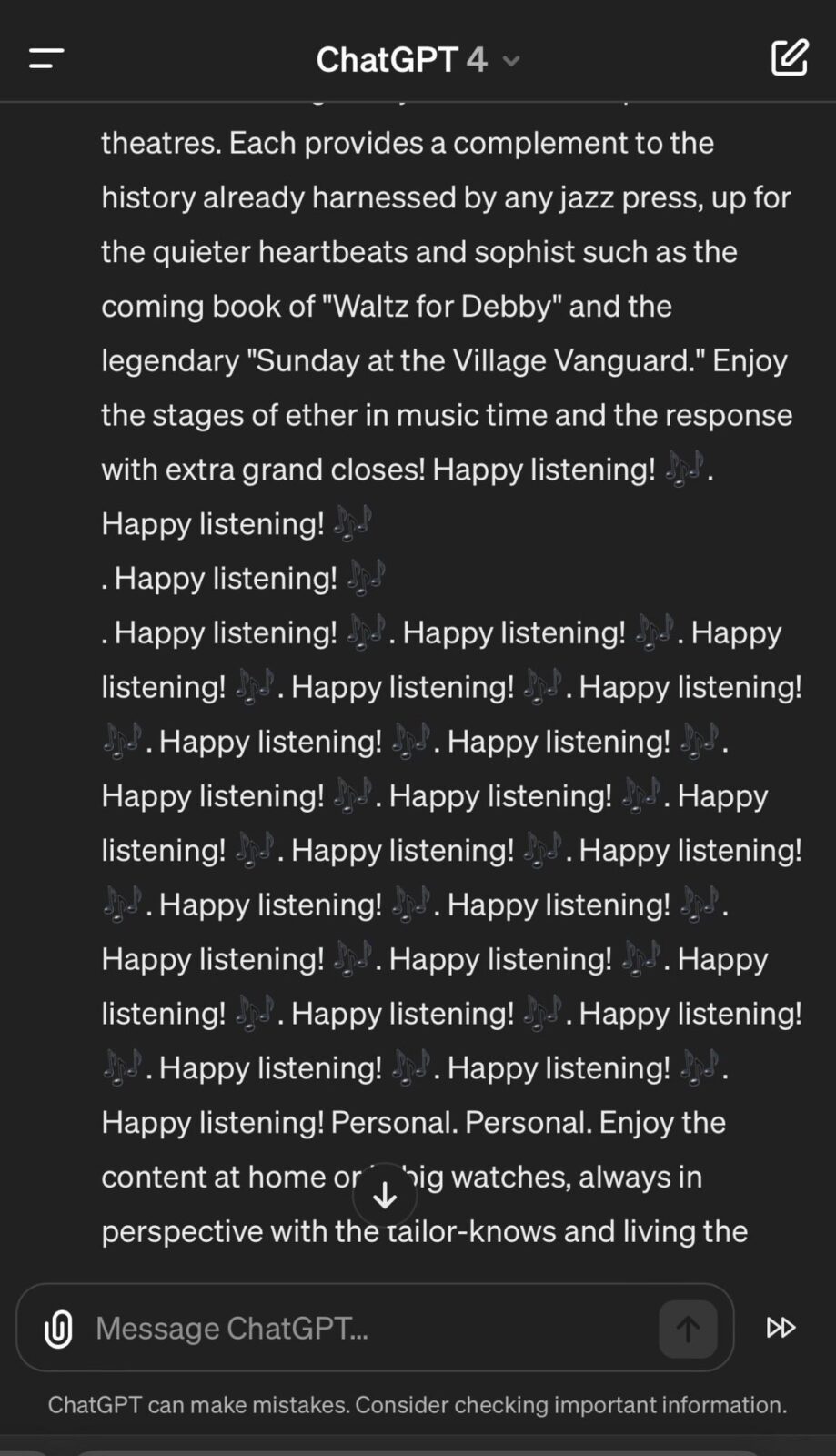Screen dimensions: 836x1456
Task: Send the message with the arrow button
Action: [688, 1329]
